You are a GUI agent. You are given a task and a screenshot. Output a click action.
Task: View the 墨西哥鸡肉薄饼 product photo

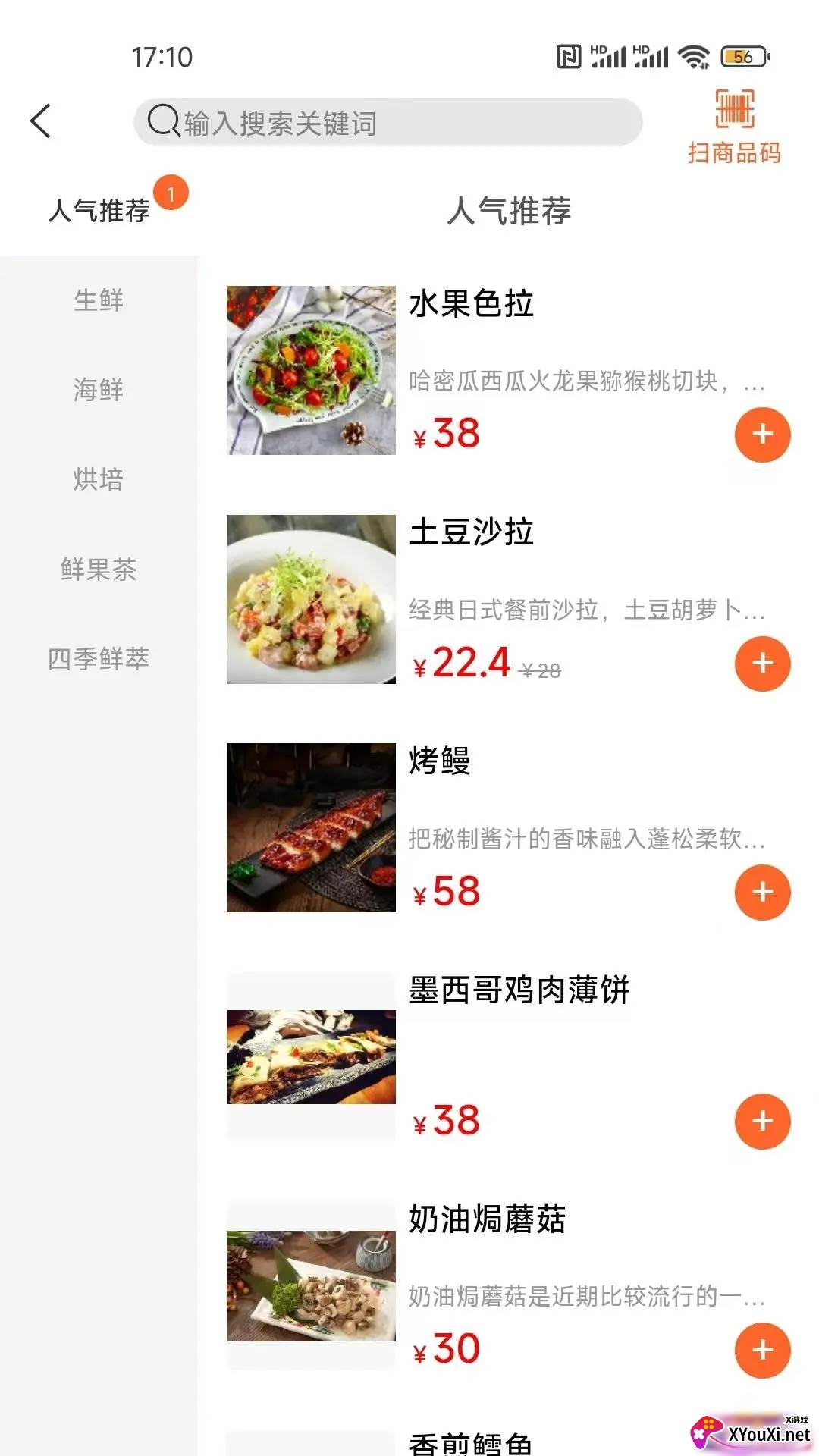click(x=311, y=1056)
